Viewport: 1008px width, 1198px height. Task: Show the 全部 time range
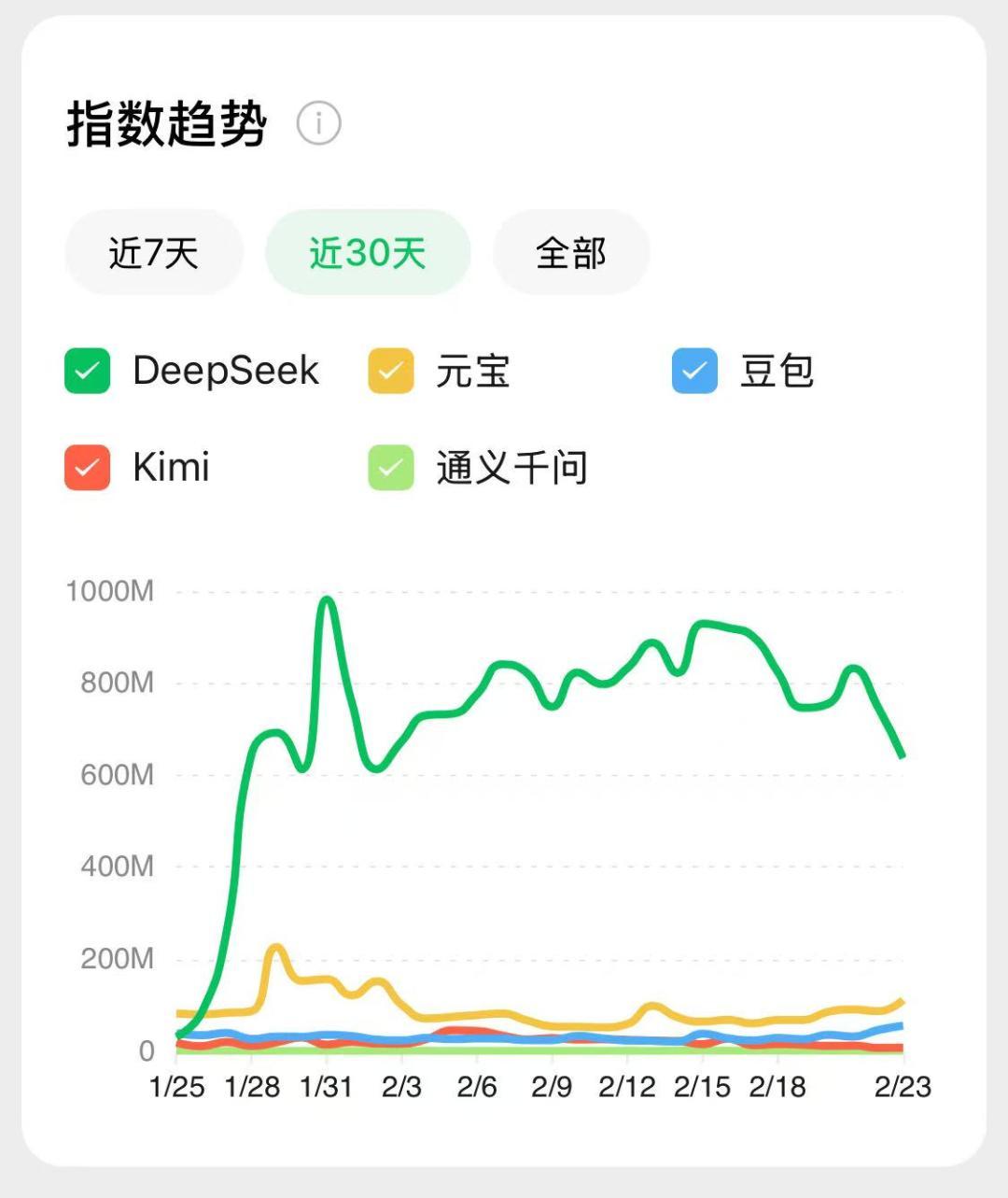tap(570, 253)
